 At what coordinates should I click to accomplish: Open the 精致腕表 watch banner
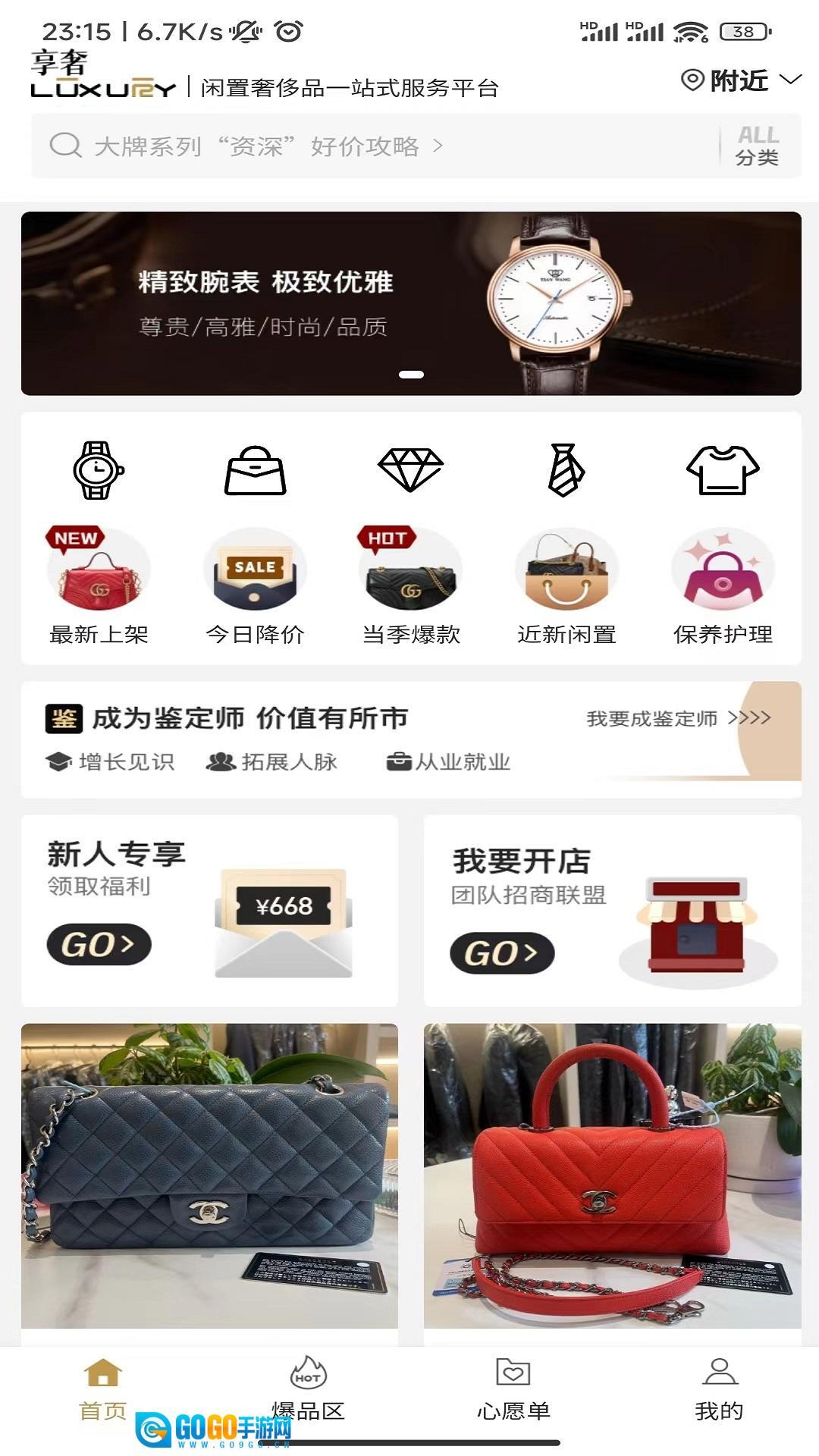pyautogui.click(x=411, y=303)
